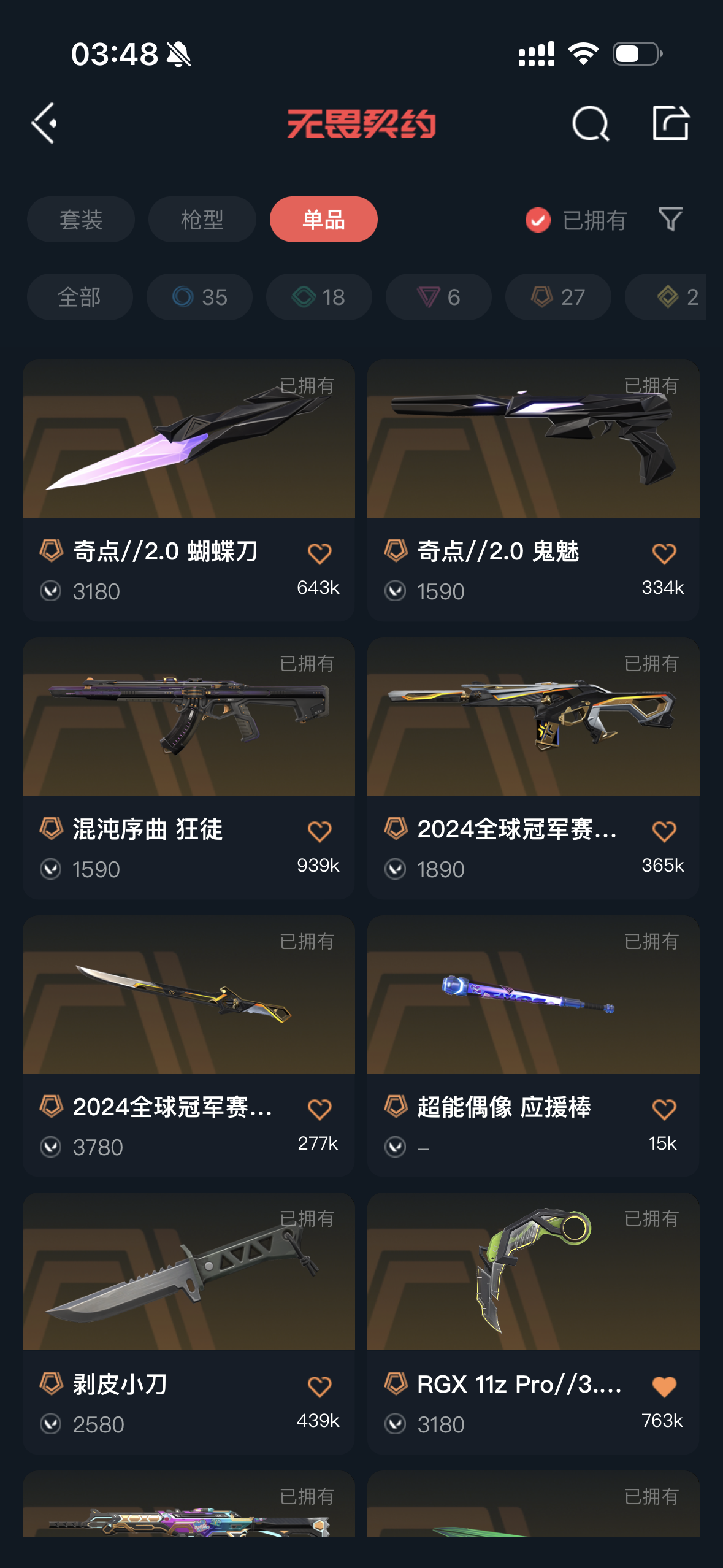Like the 剥皮小刀 skin
Viewport: 723px width, 1568px height.
pos(319,1386)
